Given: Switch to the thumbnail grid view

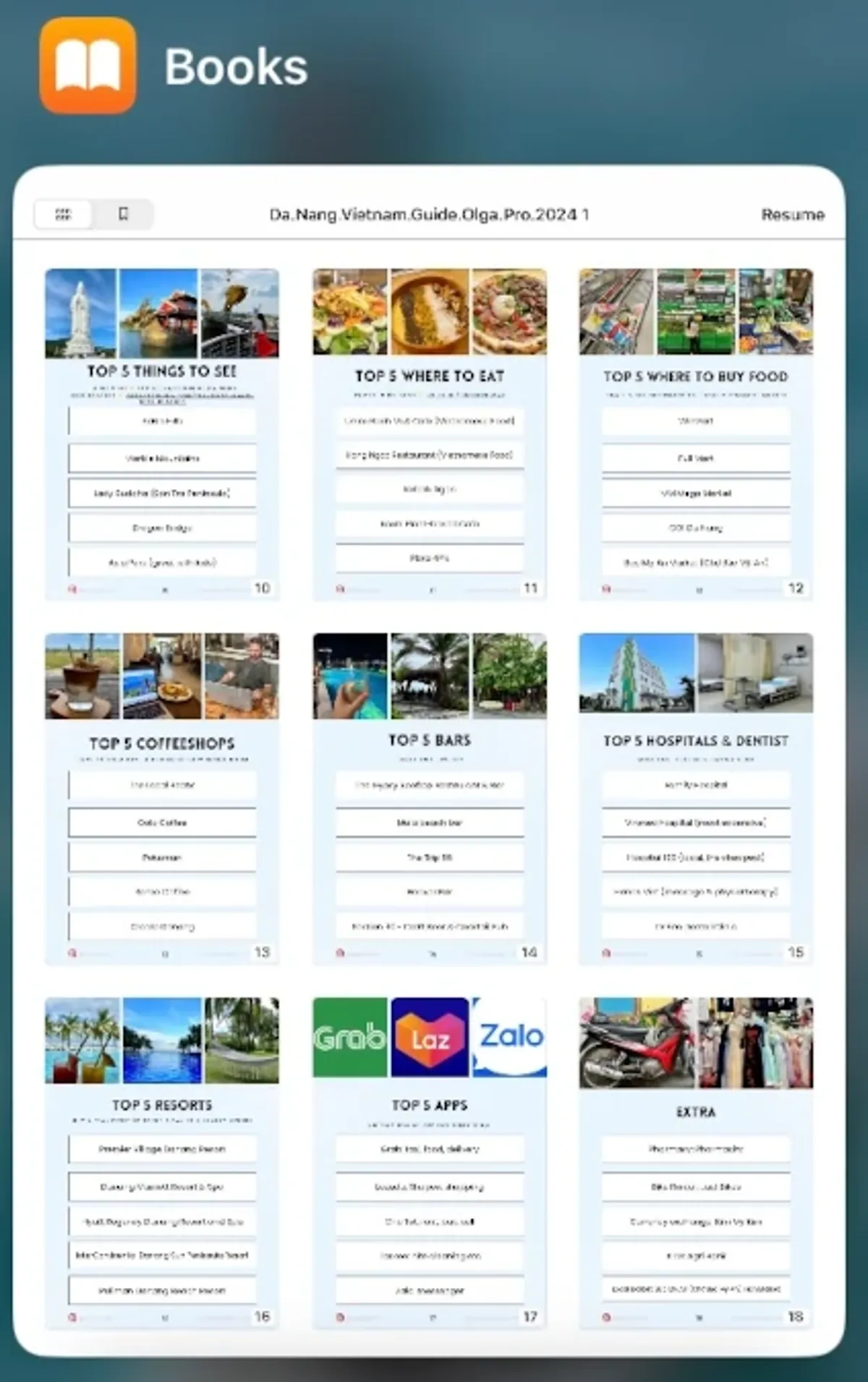Looking at the screenshot, I should pos(64,214).
